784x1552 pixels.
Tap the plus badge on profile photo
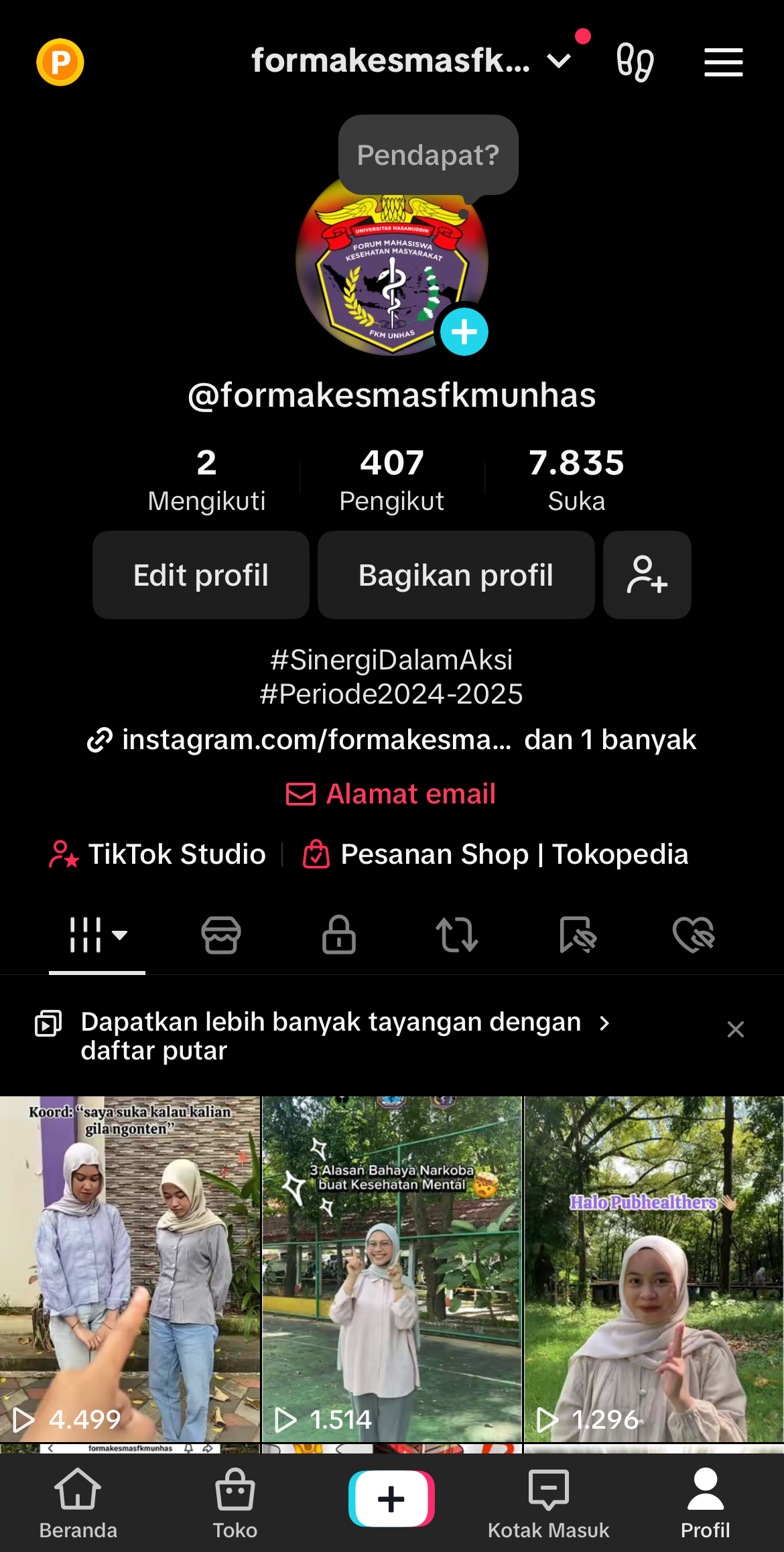point(464,332)
